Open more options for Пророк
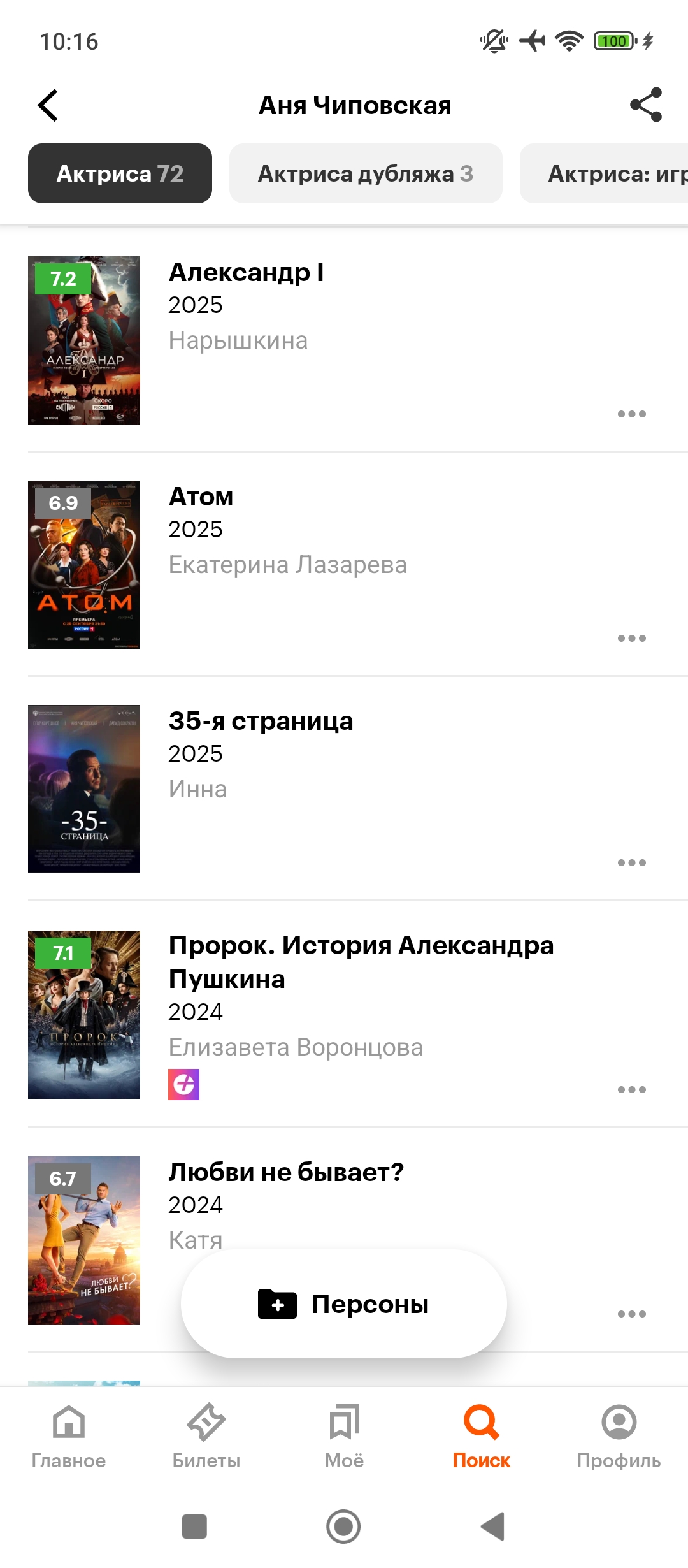 (x=631, y=1090)
